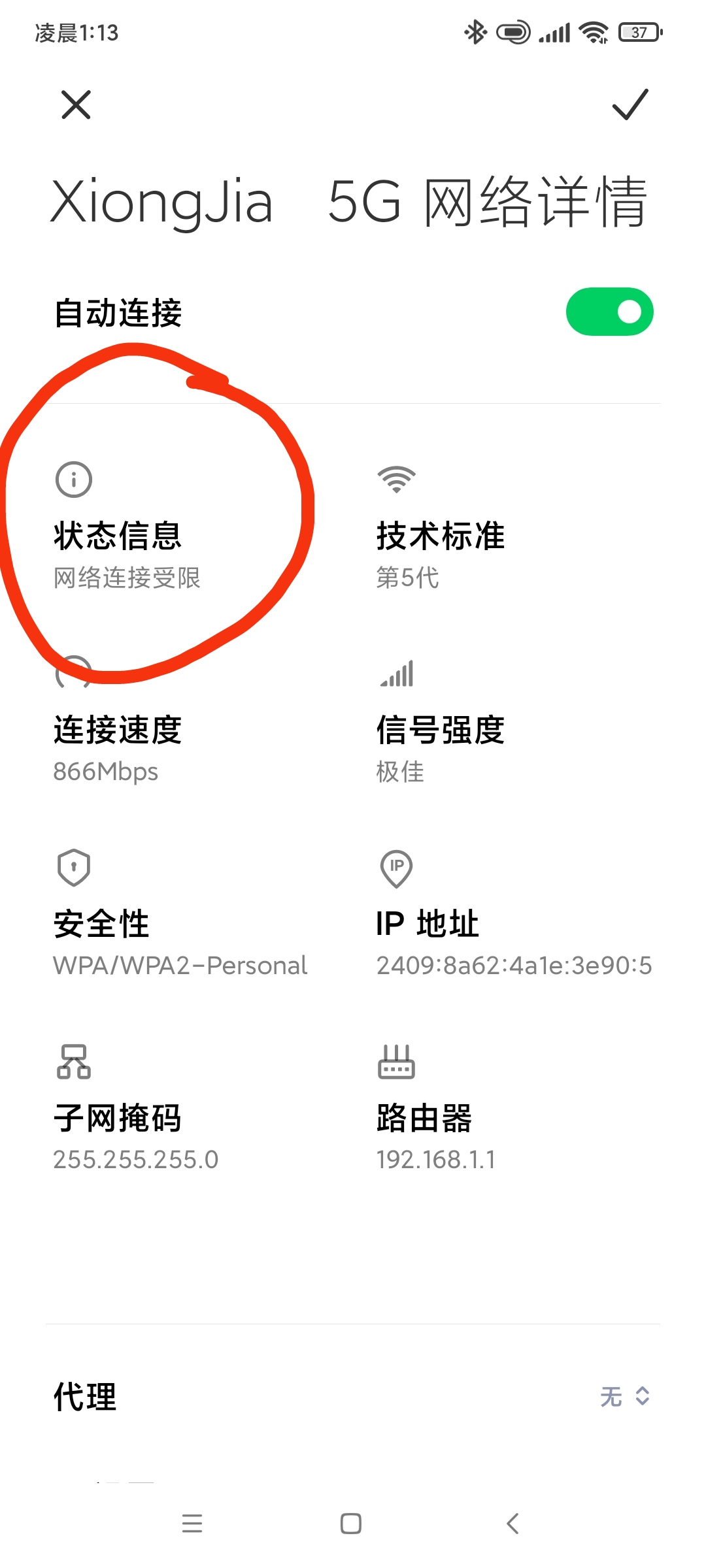Open the 代理 proxy dropdown

click(x=624, y=1396)
